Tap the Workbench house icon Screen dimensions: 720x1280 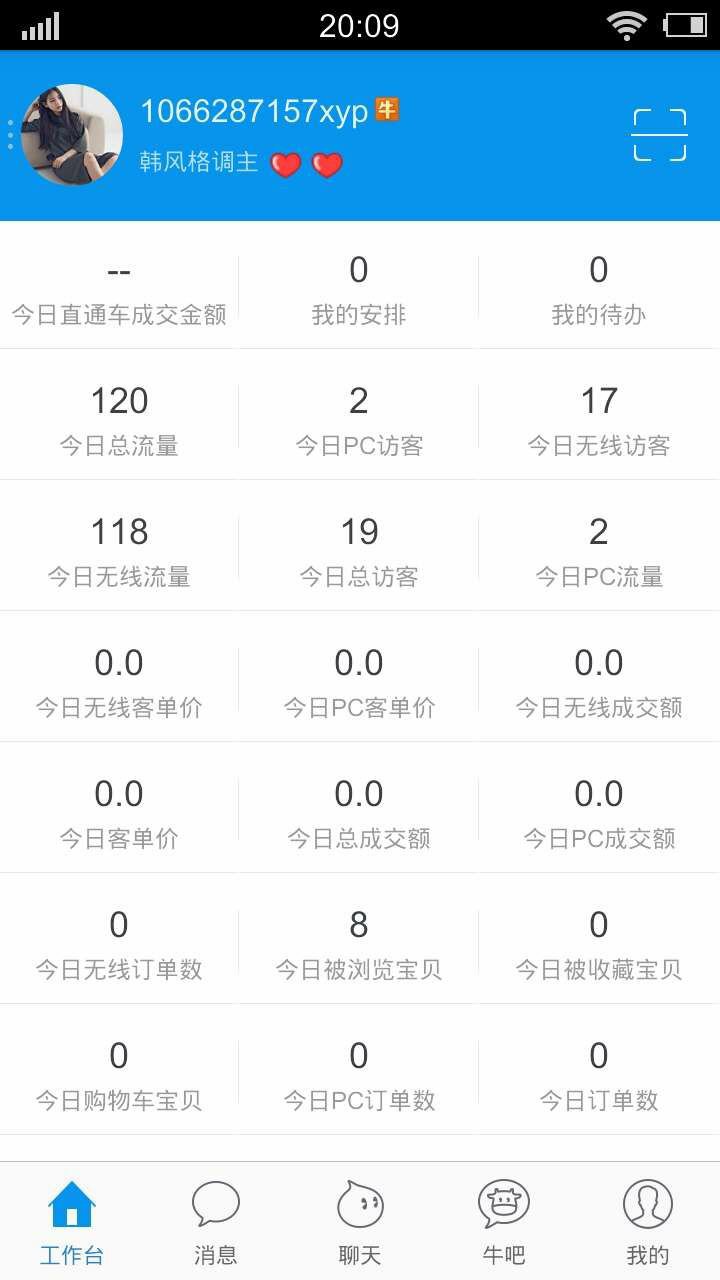[x=71, y=1205]
